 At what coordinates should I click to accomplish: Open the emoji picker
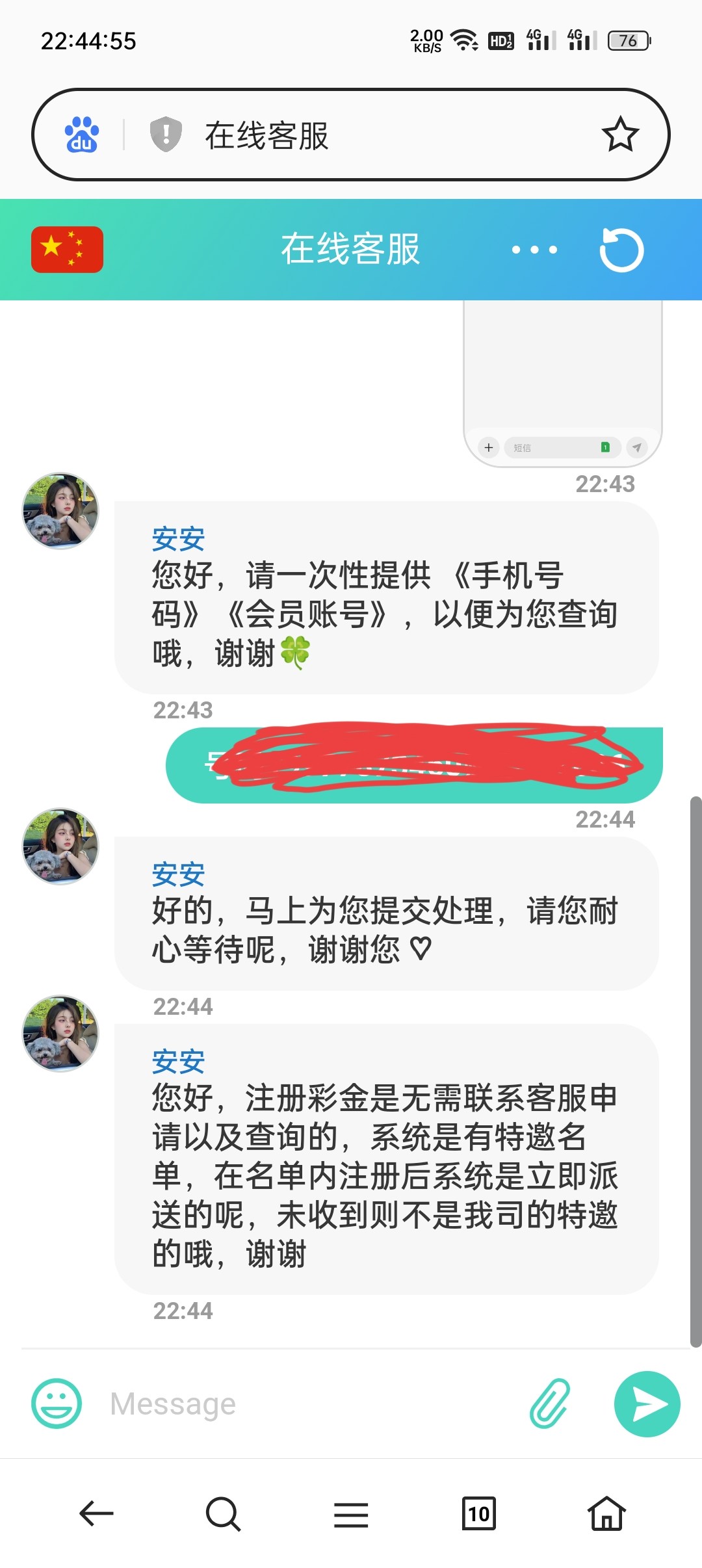[57, 1404]
